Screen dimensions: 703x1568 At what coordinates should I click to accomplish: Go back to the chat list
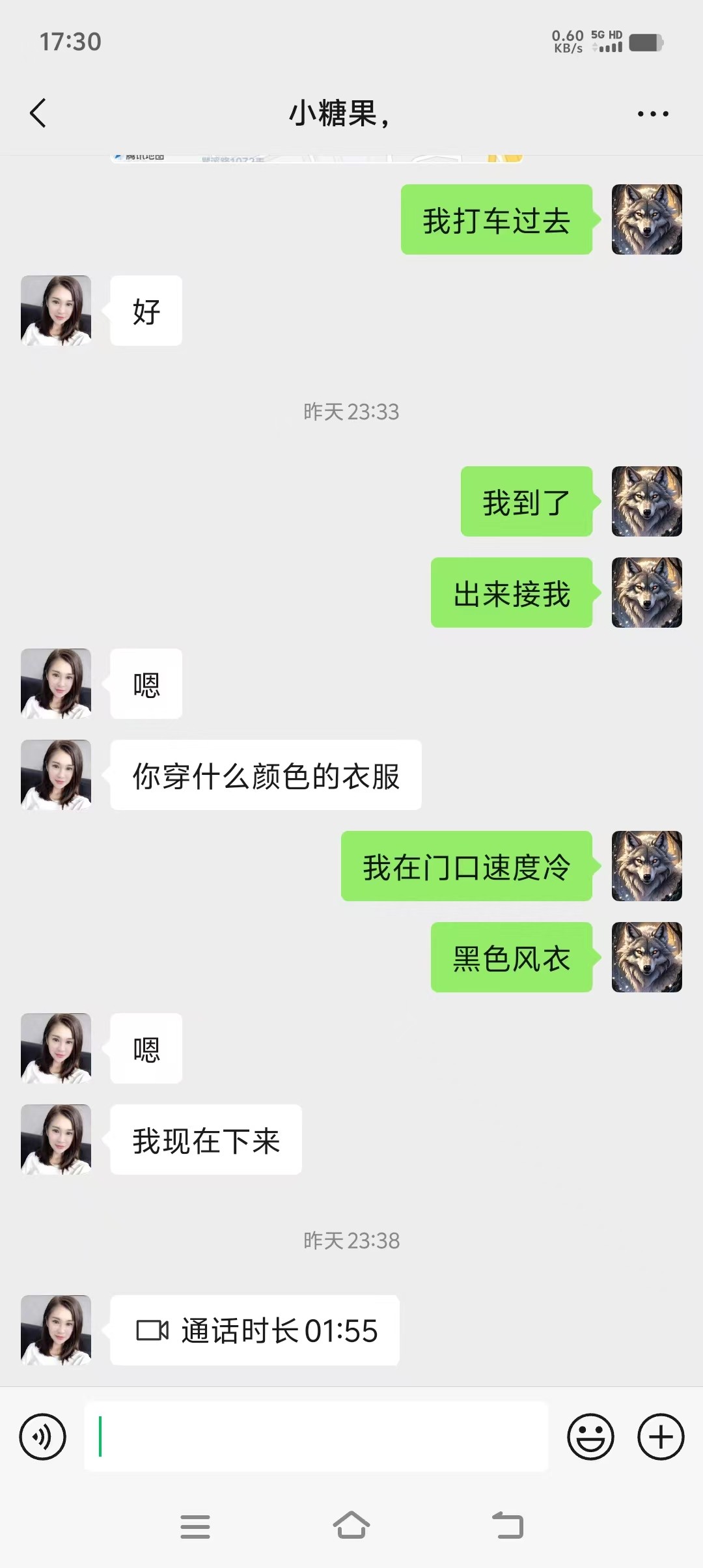(38, 113)
